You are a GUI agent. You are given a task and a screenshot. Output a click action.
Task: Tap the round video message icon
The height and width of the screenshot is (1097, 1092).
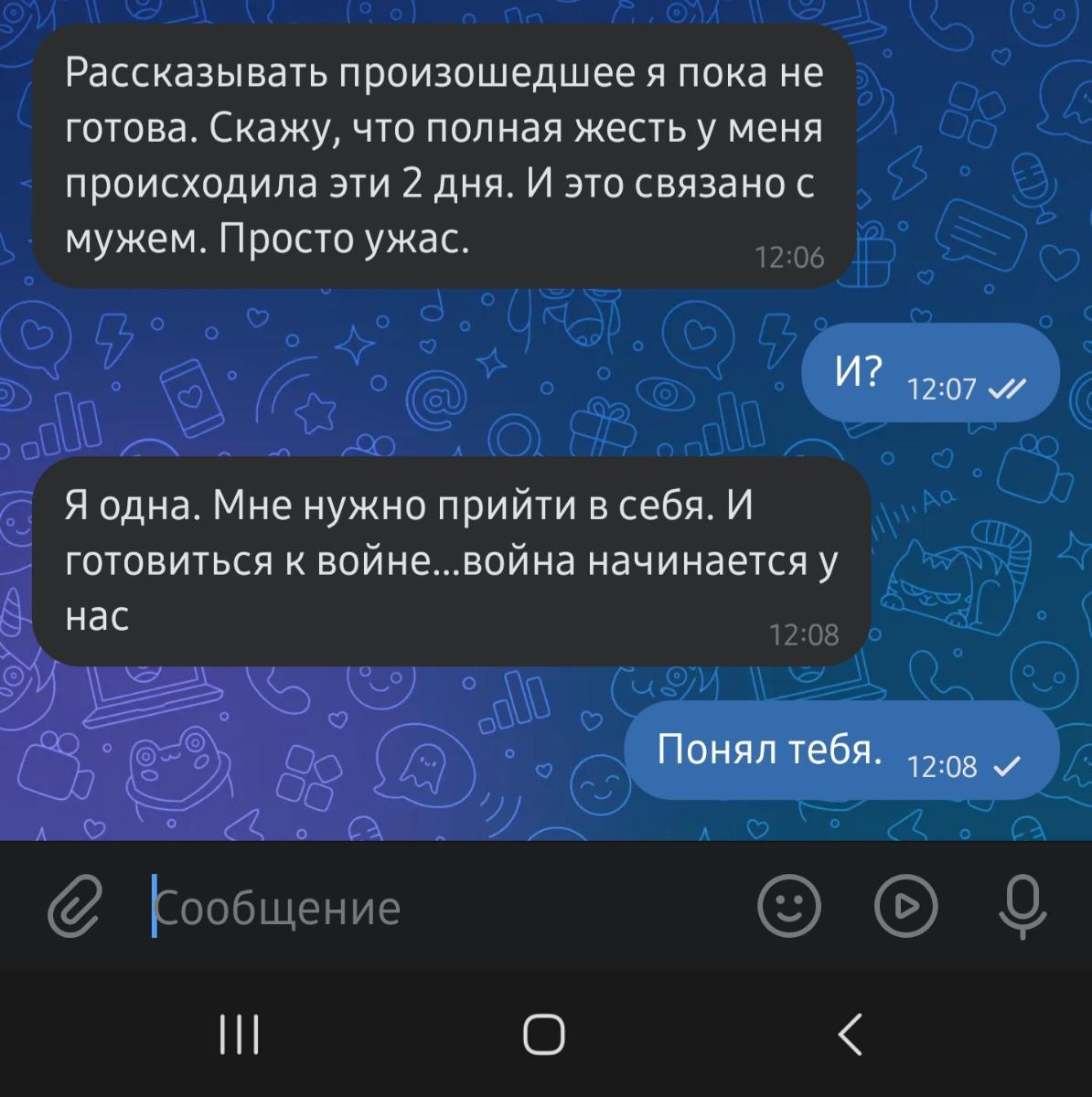pos(906,906)
